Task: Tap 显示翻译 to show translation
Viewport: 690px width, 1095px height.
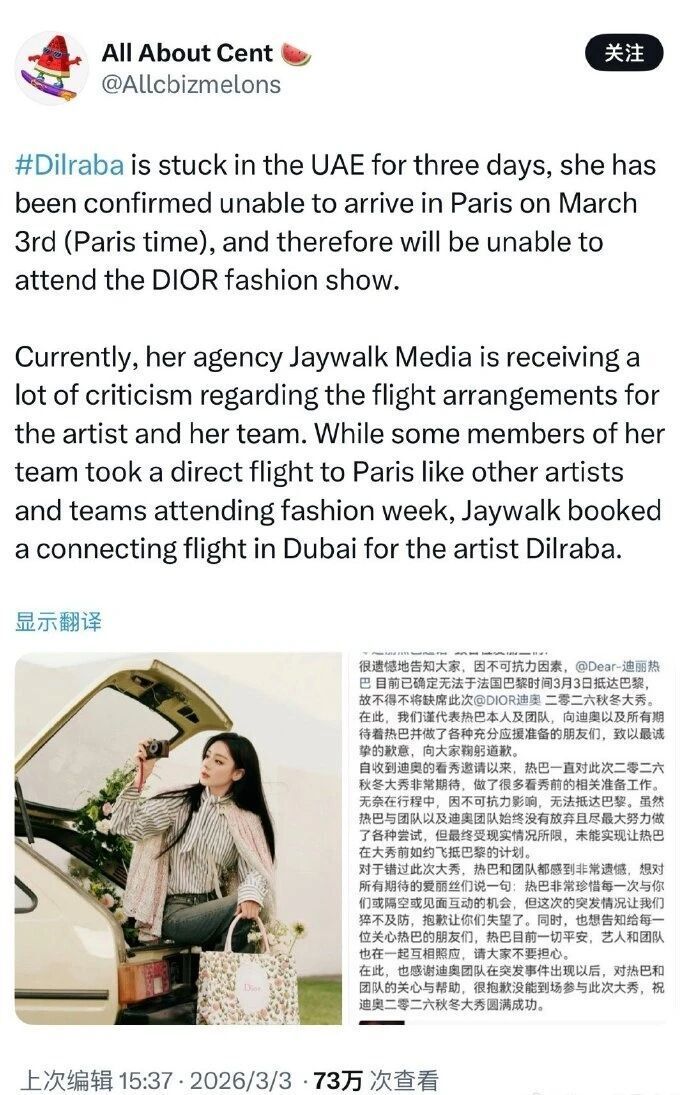Action: pyautogui.click(x=58, y=621)
